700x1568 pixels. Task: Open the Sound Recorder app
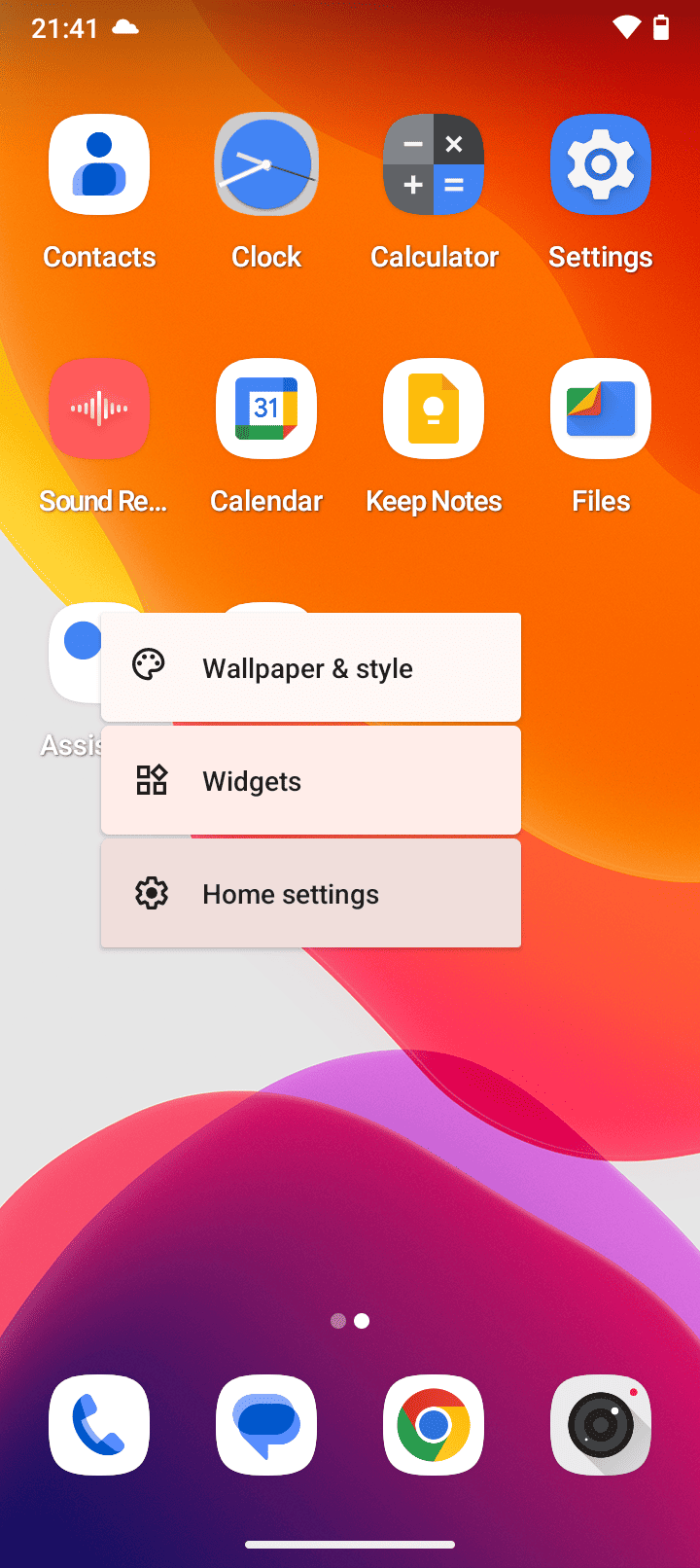99,410
